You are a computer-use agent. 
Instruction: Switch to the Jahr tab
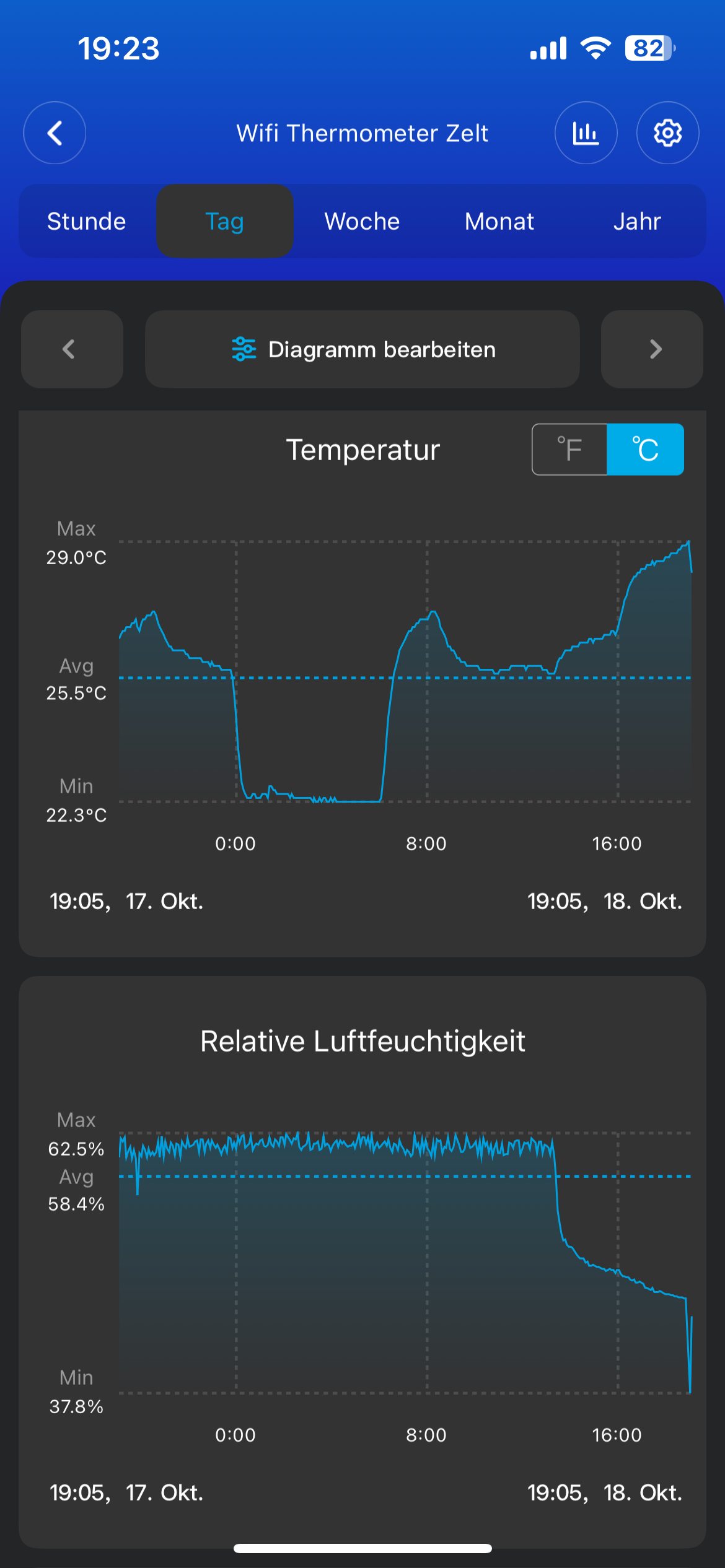click(x=637, y=221)
